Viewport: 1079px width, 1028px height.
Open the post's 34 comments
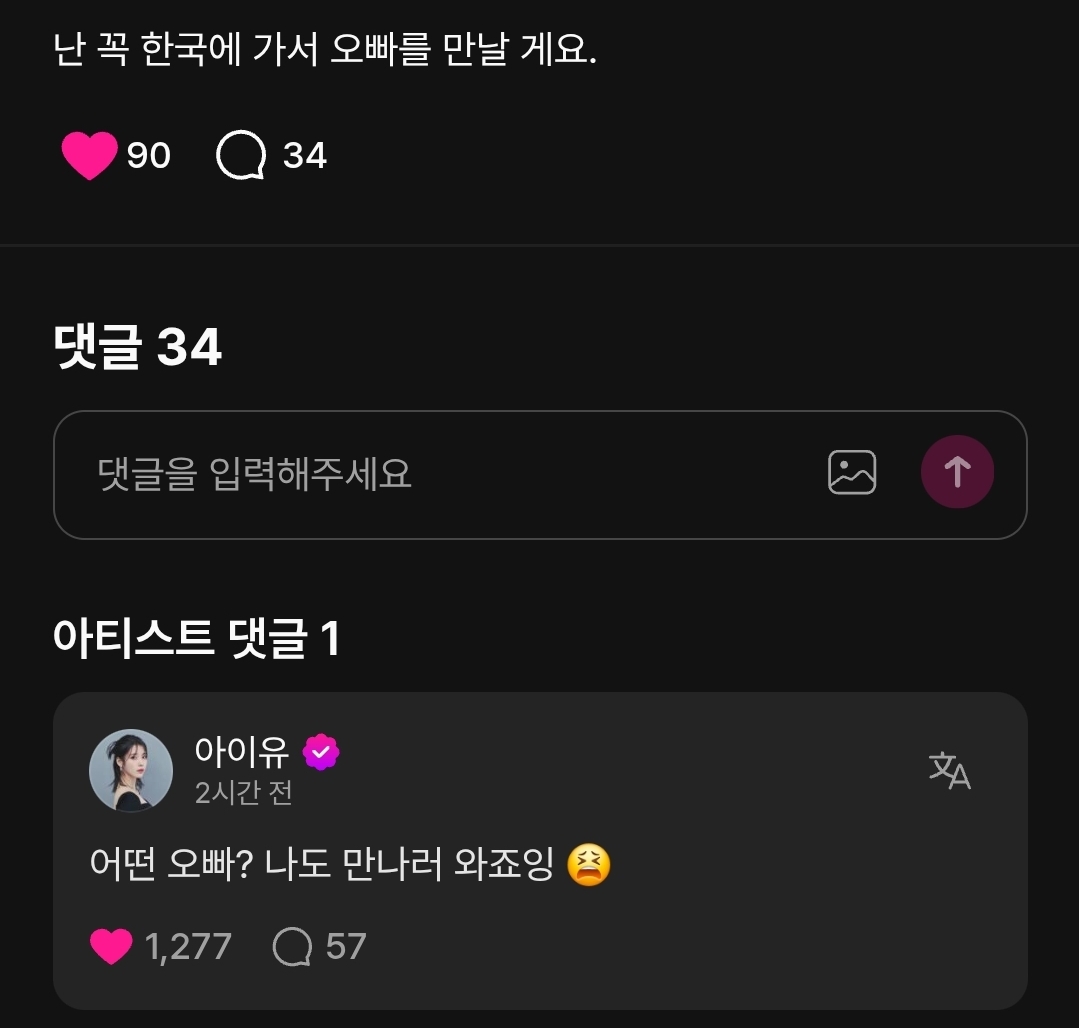click(x=242, y=156)
